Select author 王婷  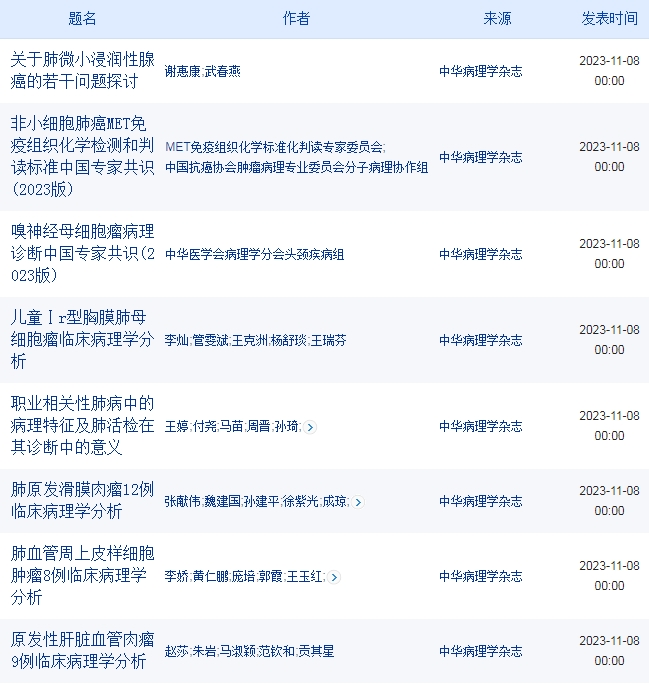click(176, 426)
